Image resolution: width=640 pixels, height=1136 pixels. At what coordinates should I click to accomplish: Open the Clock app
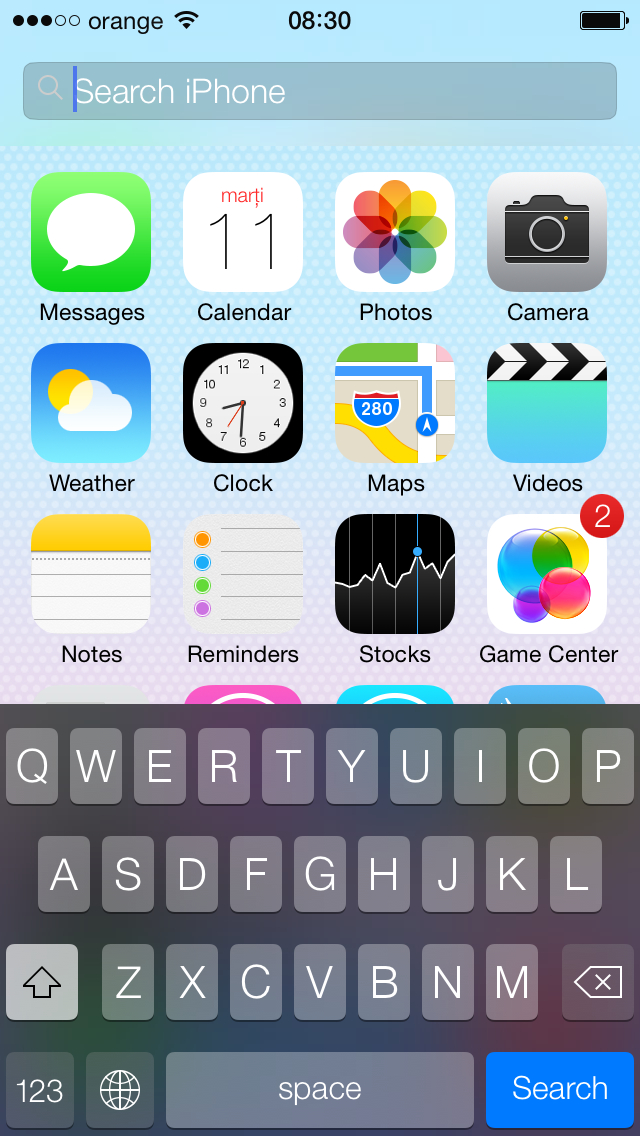pyautogui.click(x=243, y=403)
